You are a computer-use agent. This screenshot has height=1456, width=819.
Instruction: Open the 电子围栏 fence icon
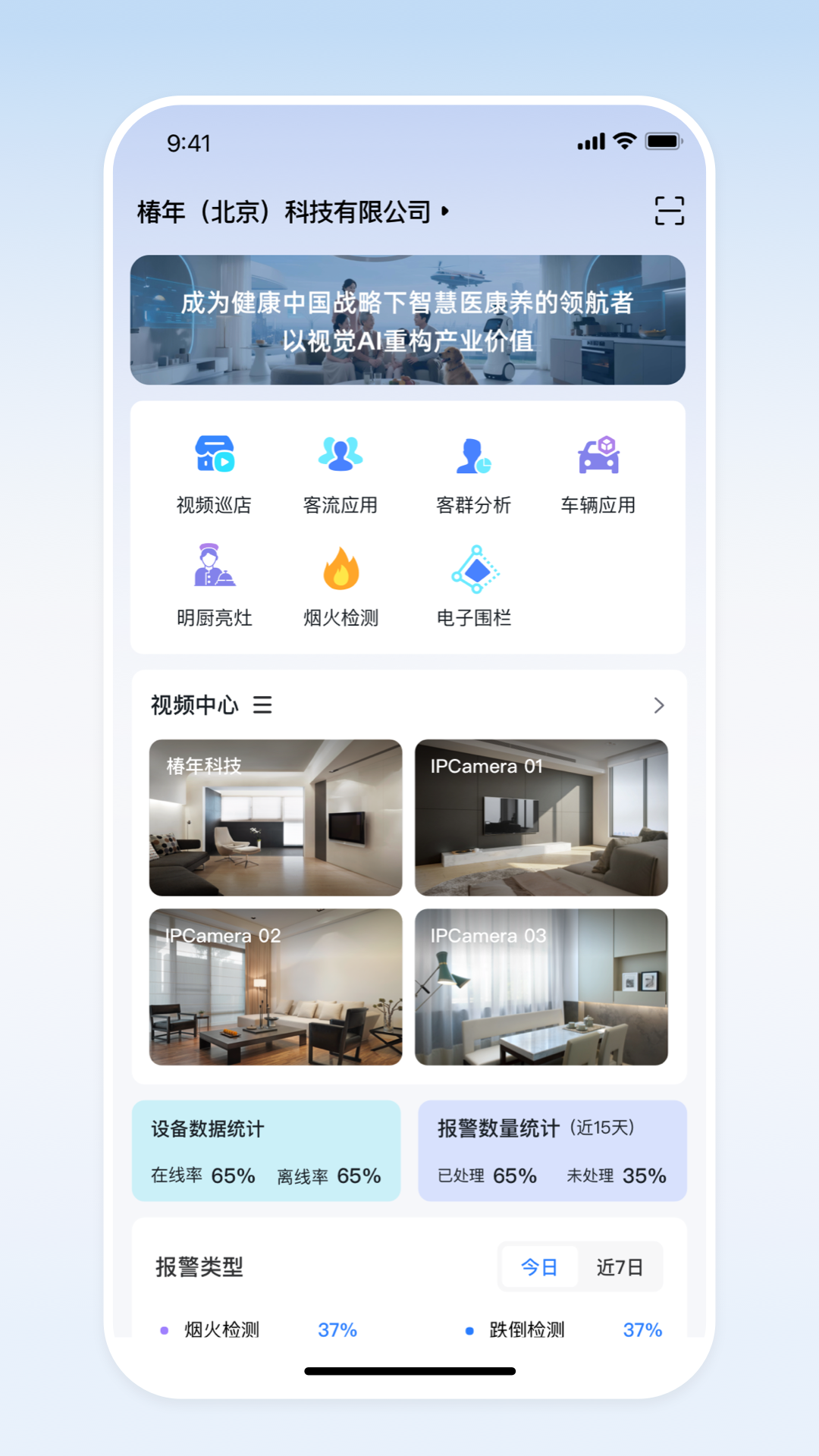[474, 584]
